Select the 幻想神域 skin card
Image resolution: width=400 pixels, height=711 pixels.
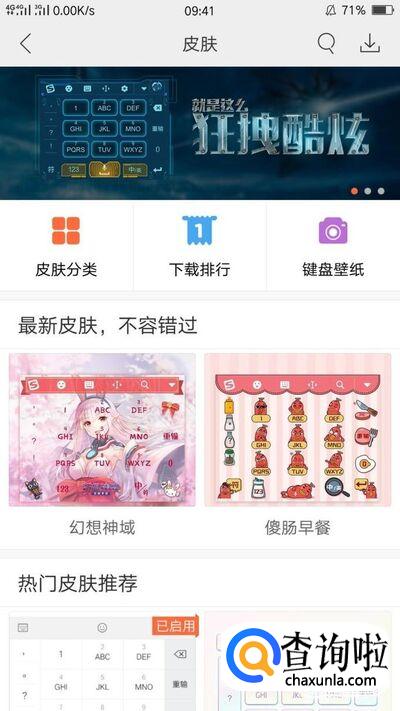pos(102,445)
